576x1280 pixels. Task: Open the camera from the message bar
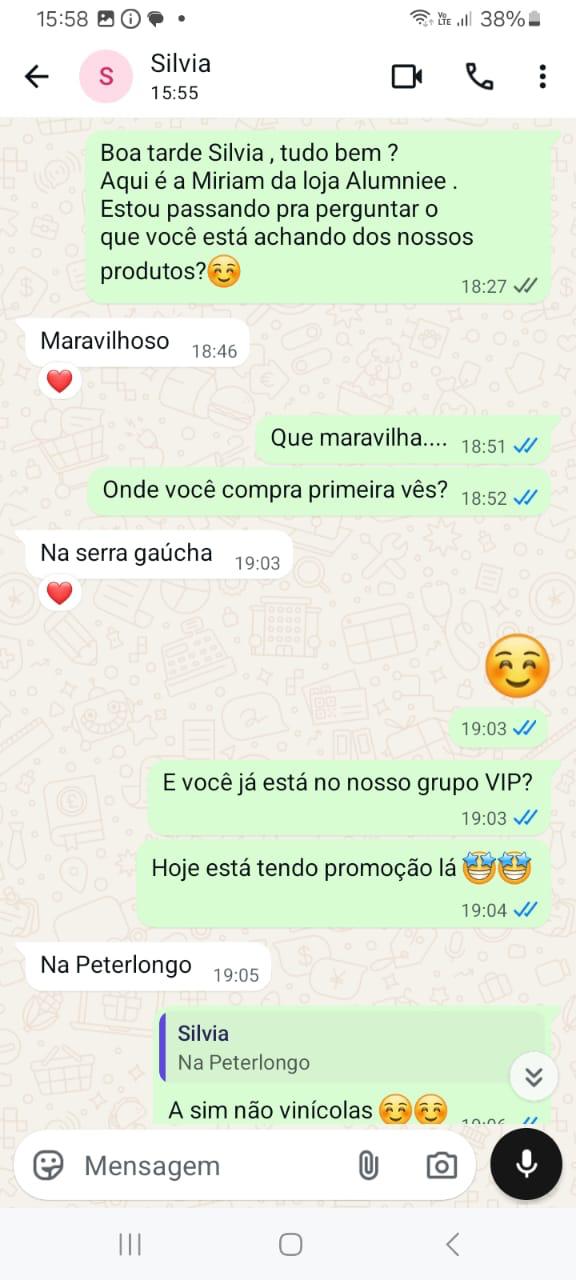tap(441, 1165)
